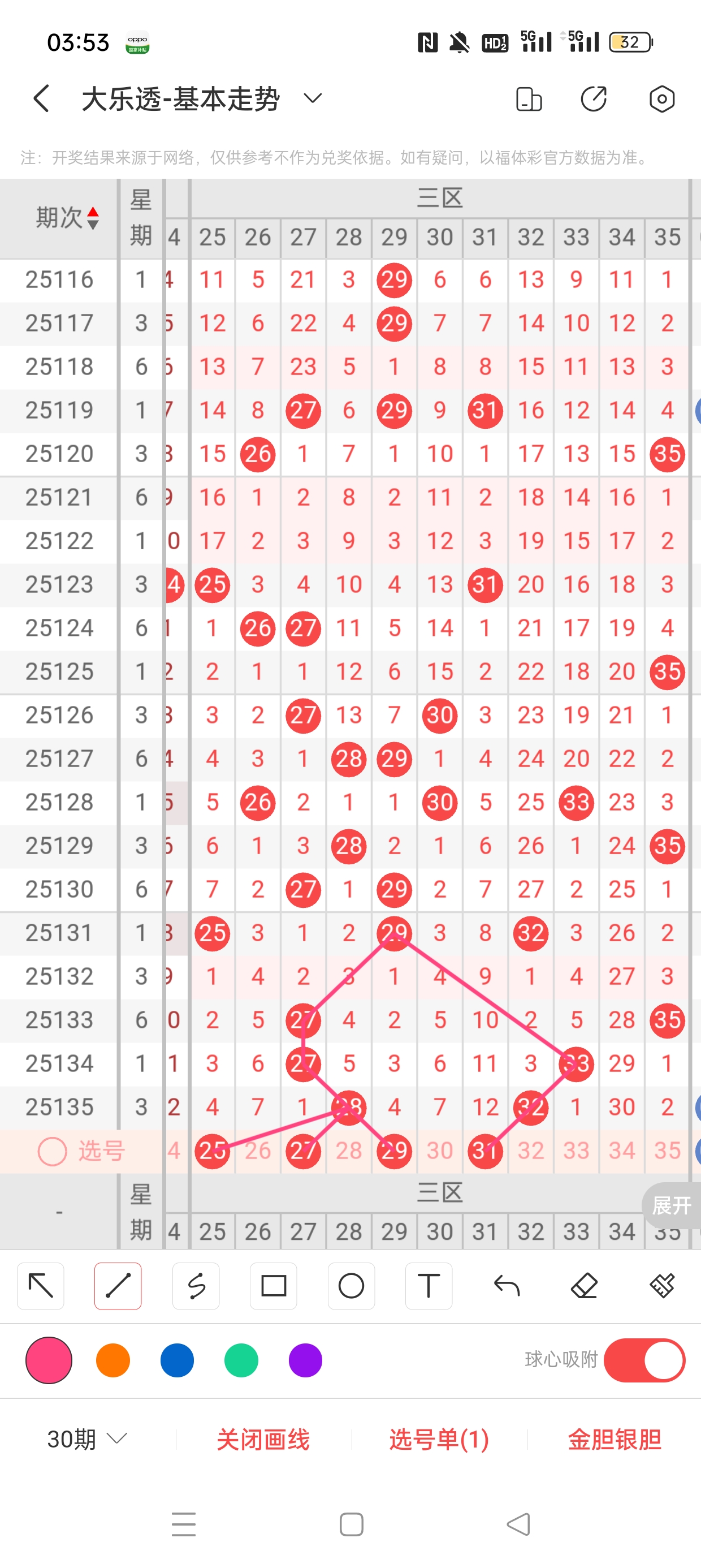Tap 关闭画线 to close drawing mode
Viewport: 701px width, 1568px height.
click(x=263, y=1440)
